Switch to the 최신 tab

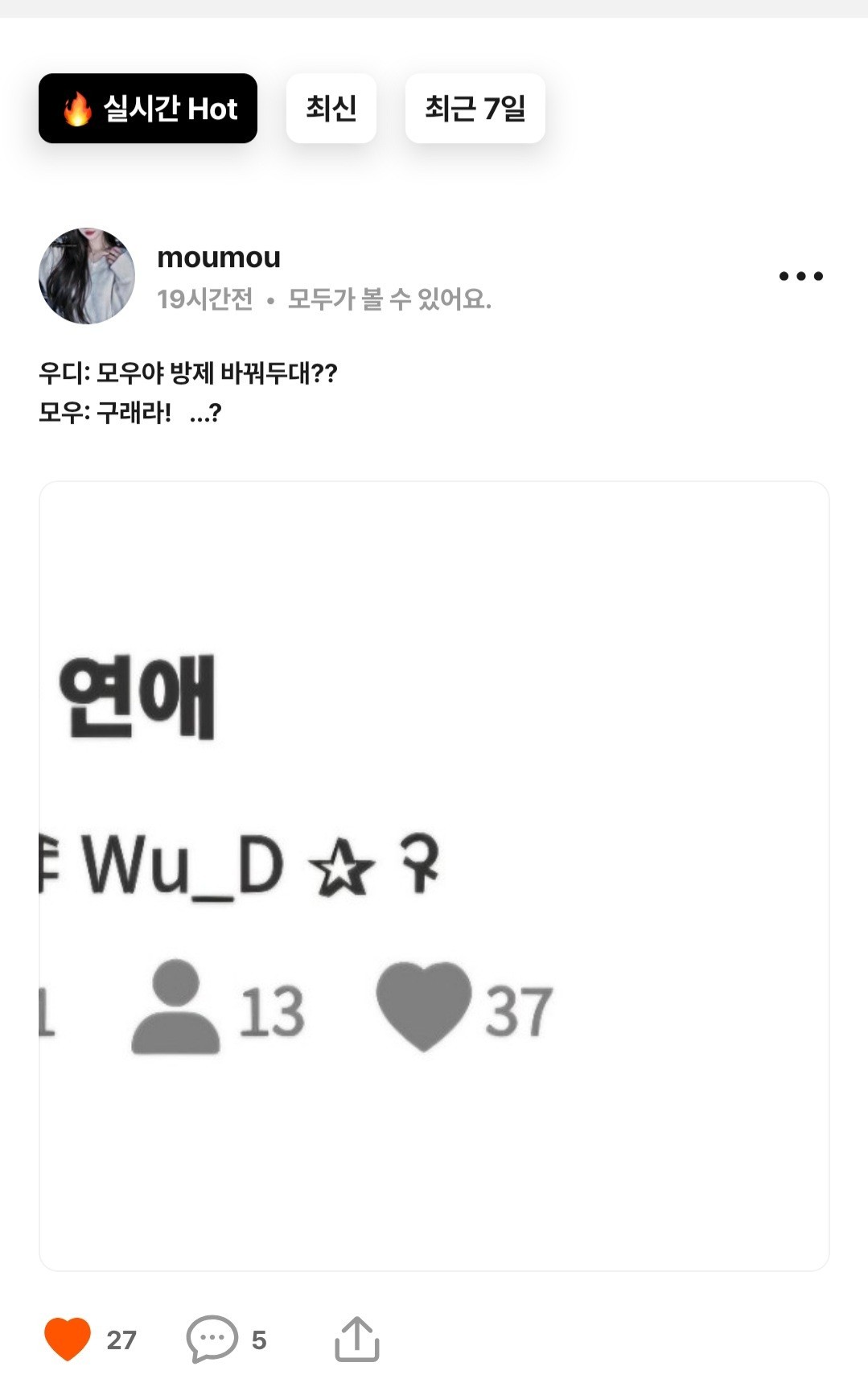click(x=331, y=109)
